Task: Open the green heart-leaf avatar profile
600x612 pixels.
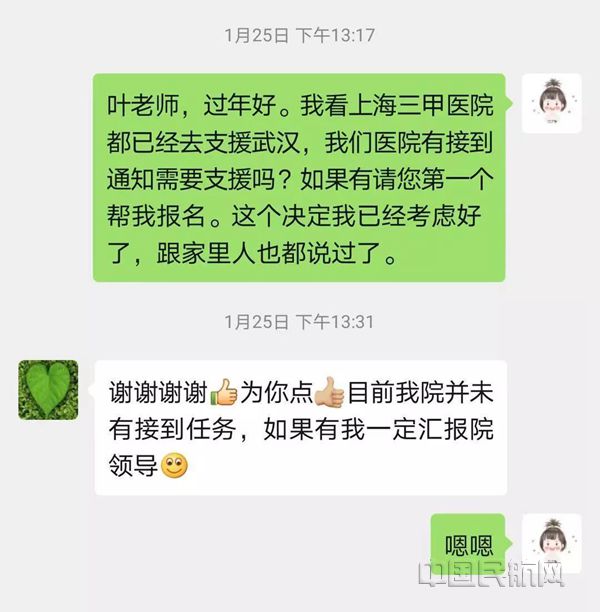Action: tap(48, 390)
